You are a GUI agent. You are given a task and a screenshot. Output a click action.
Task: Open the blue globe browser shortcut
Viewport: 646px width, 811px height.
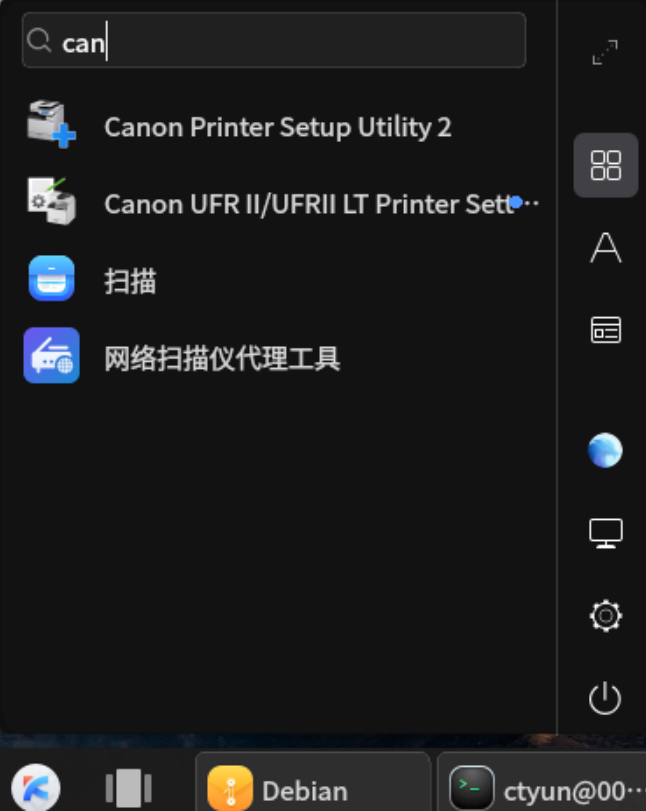(x=605, y=451)
